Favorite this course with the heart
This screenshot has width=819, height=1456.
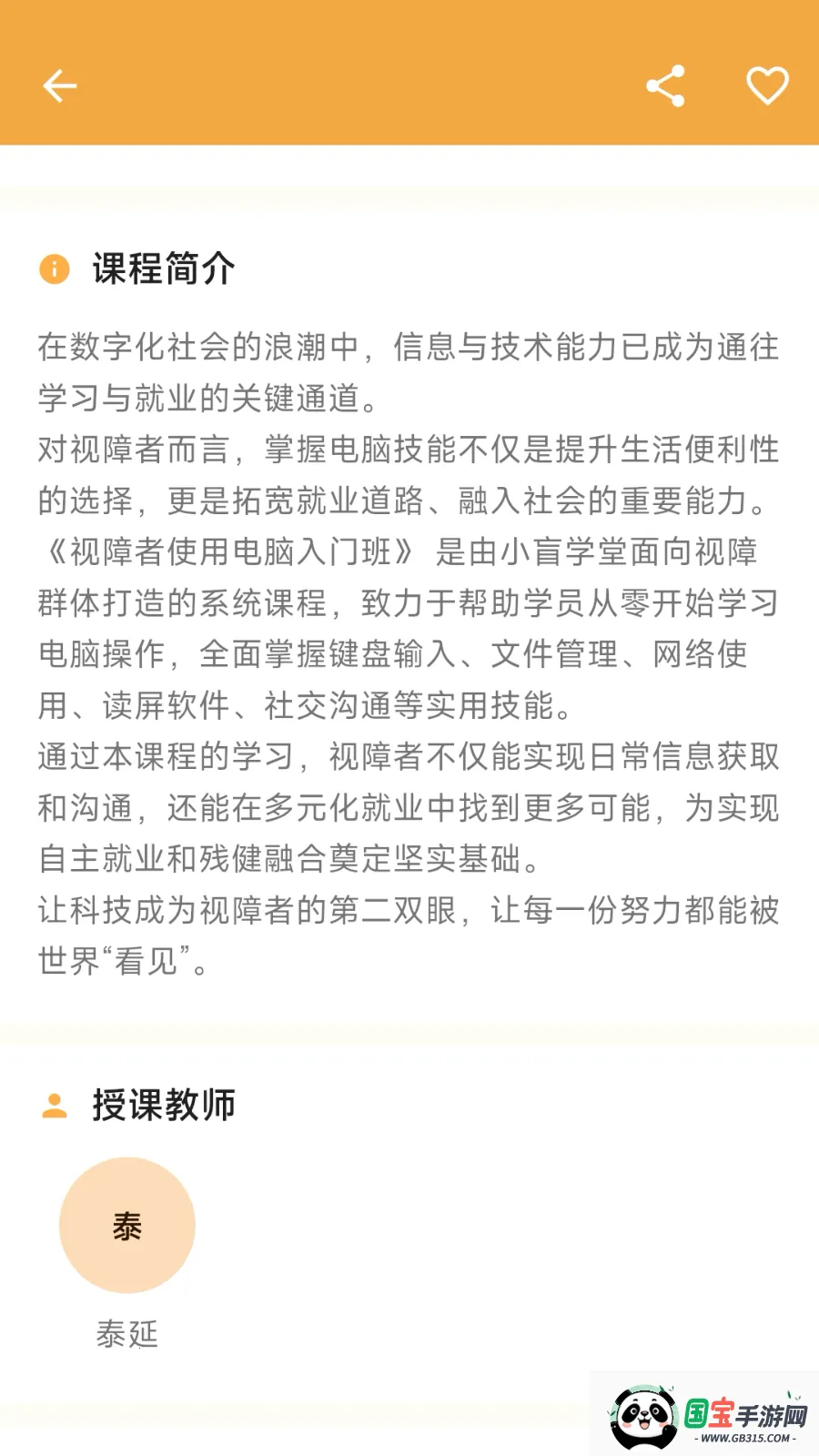767,86
